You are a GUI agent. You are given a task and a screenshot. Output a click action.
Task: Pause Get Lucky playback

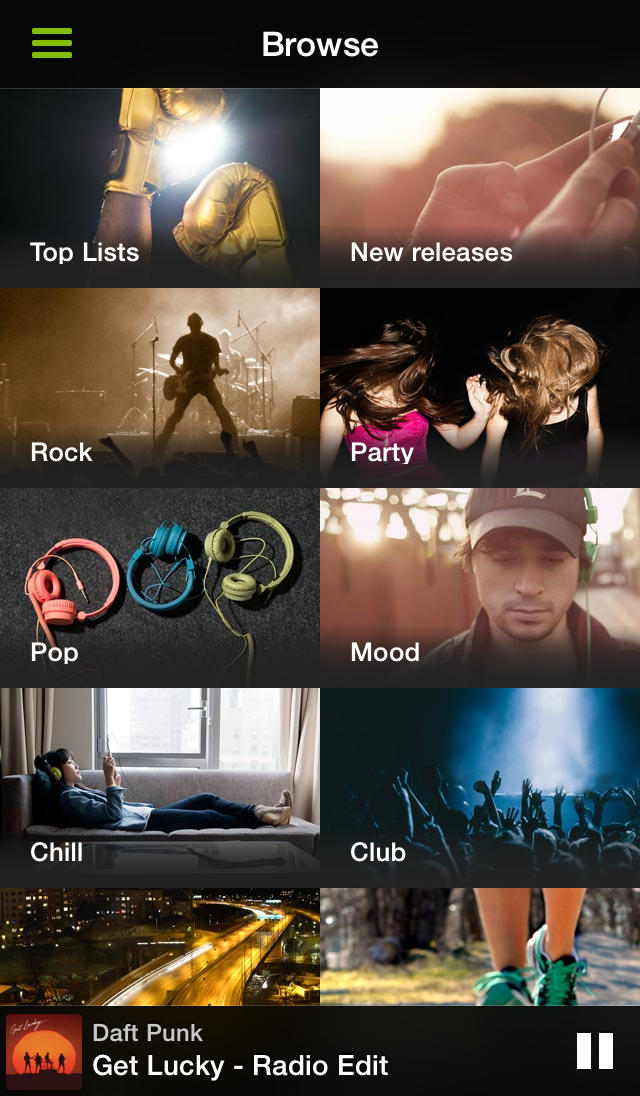(x=595, y=1051)
